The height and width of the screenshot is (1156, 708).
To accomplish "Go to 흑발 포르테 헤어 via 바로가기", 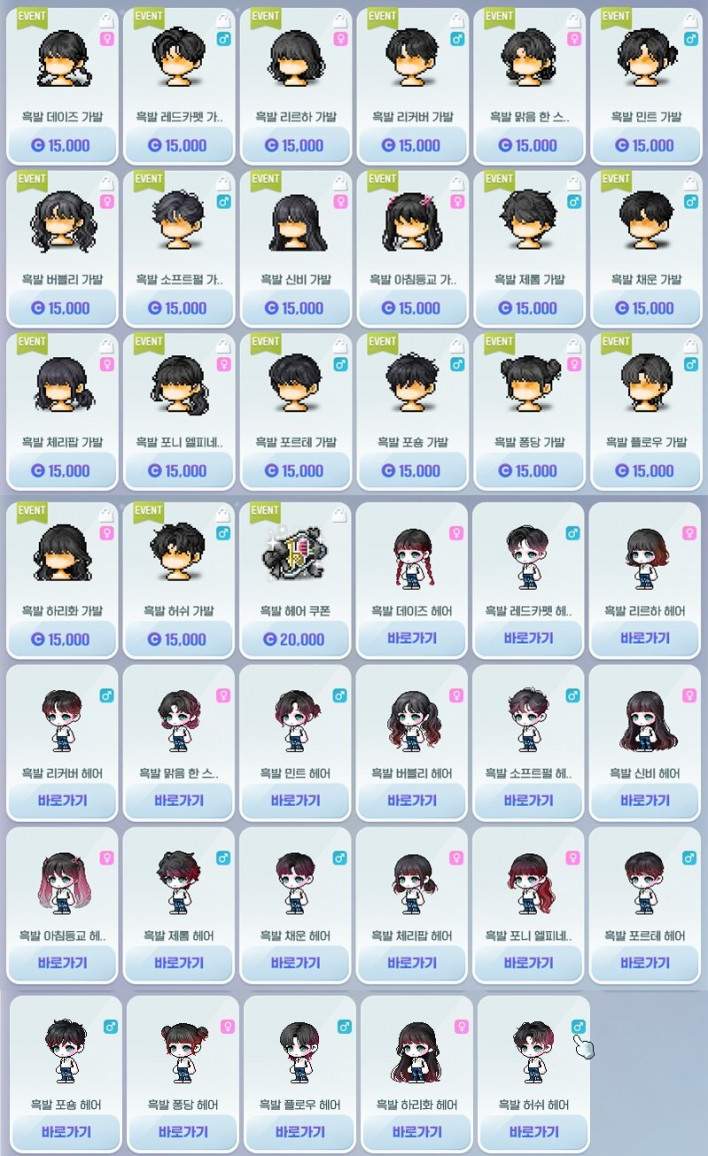I will (x=645, y=964).
